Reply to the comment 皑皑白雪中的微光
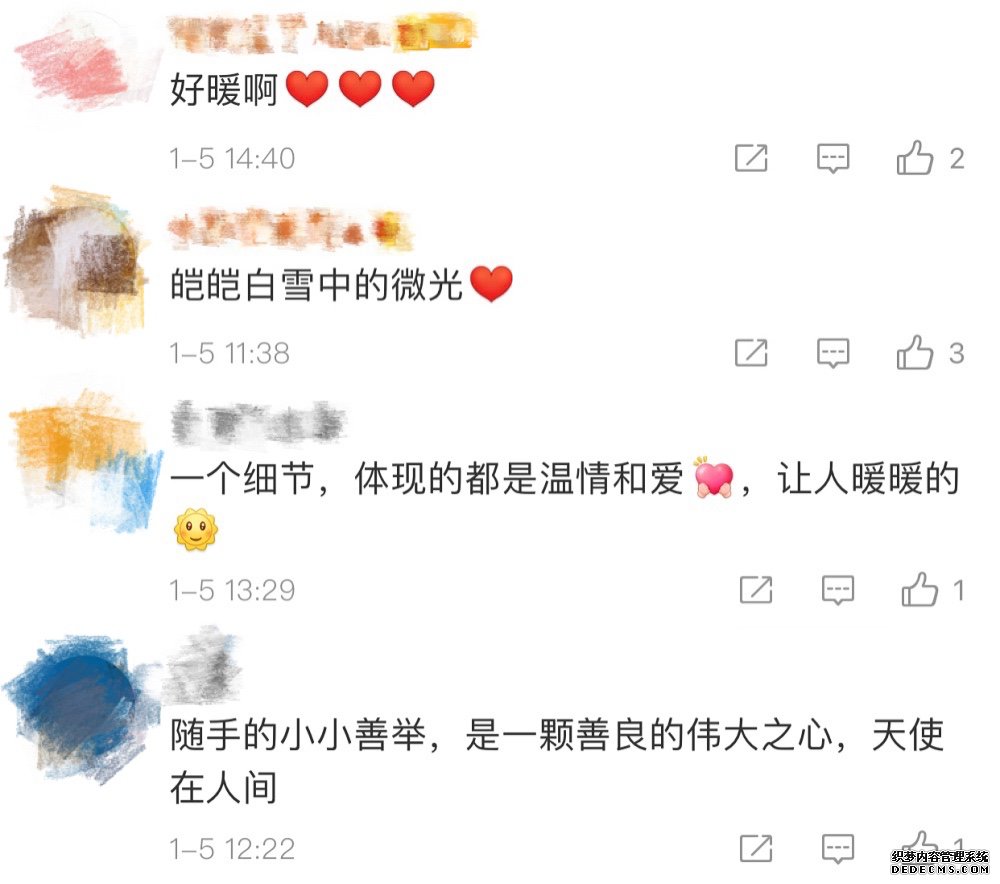 point(834,352)
